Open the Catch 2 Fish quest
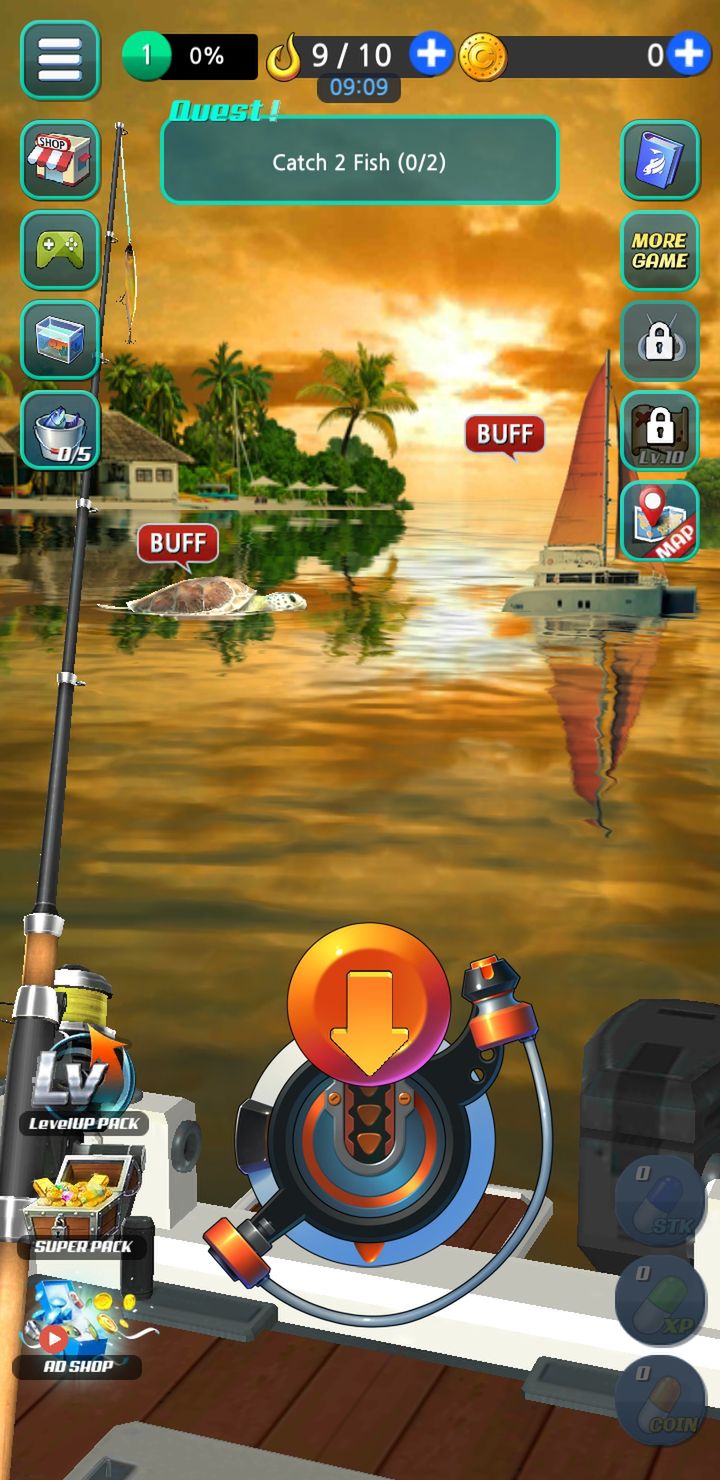 360,161
